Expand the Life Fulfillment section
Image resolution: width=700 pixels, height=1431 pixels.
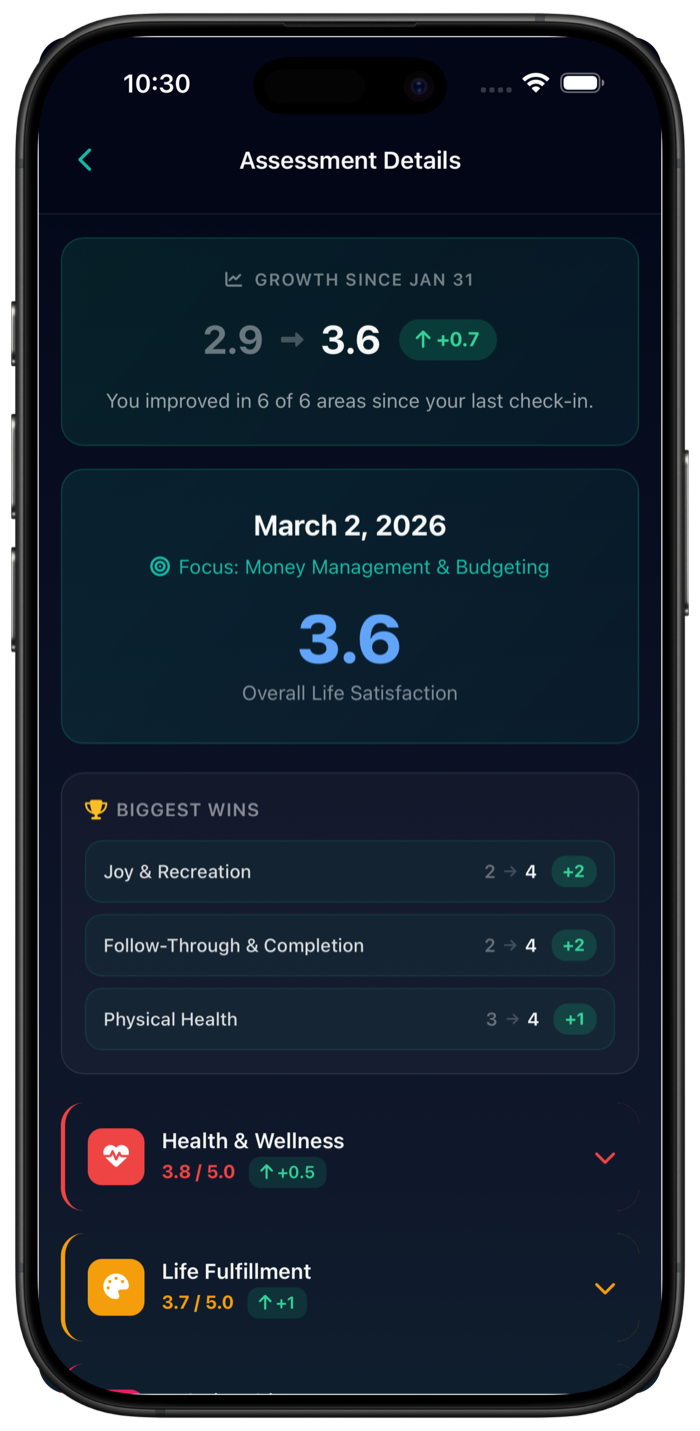coord(604,1289)
